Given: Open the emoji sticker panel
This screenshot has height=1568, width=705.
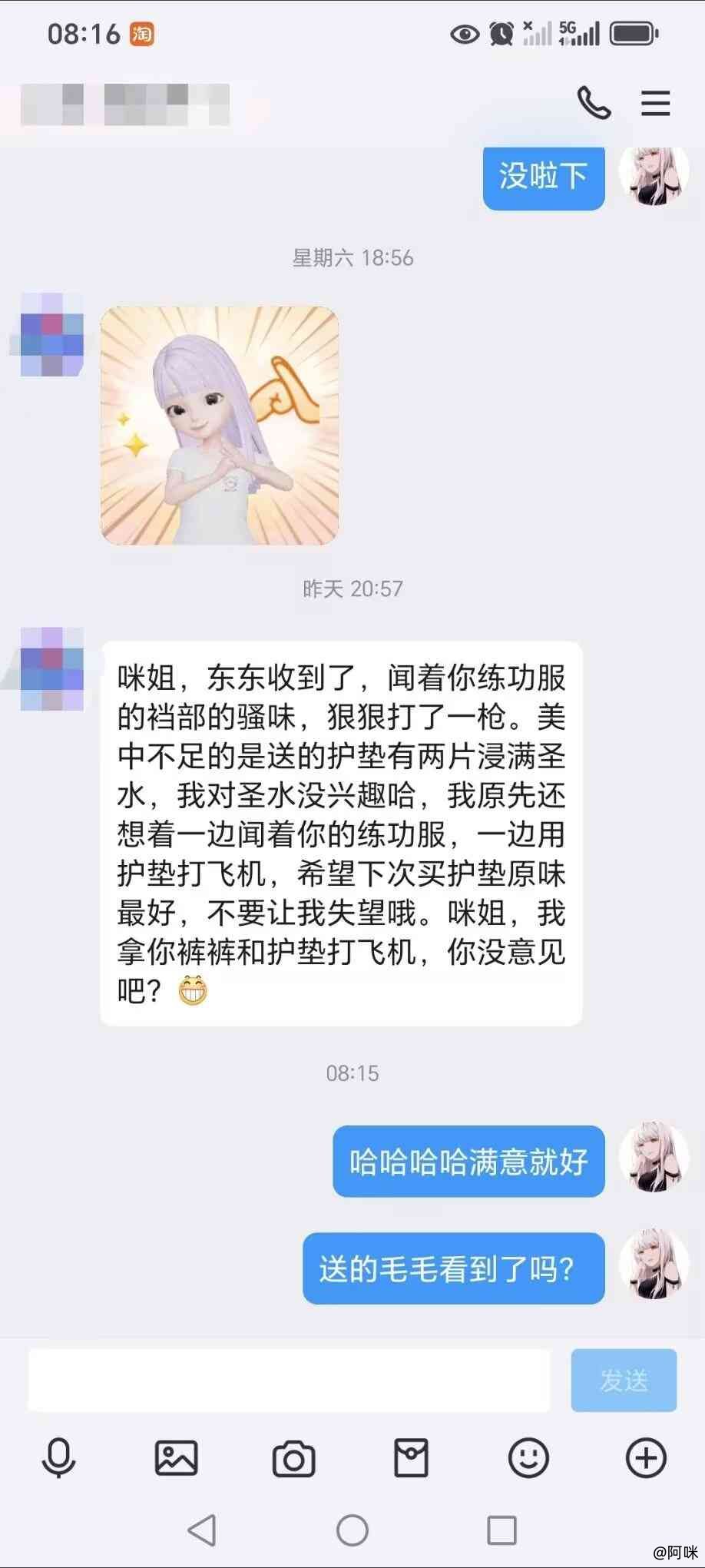Looking at the screenshot, I should pos(529,1457).
